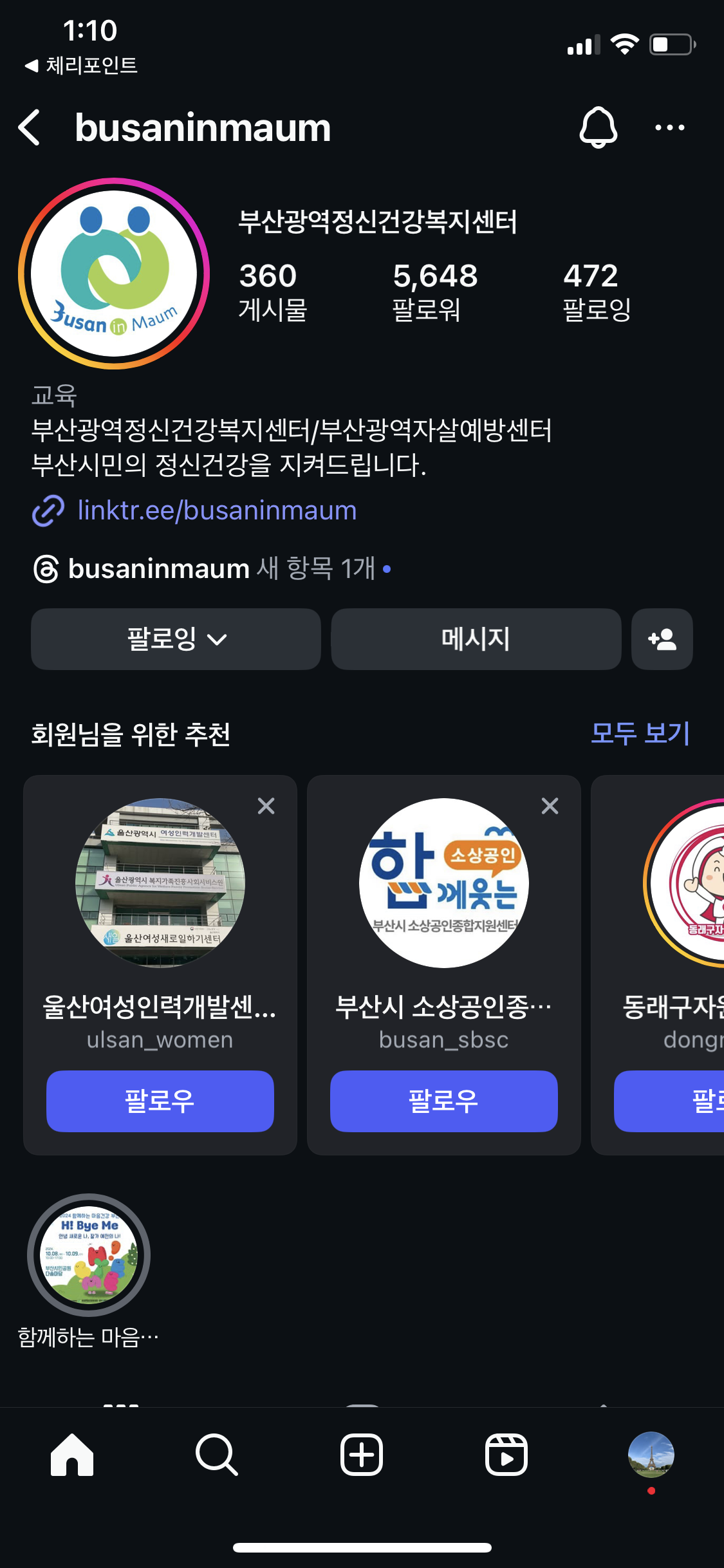
Task: Open the notifications bell for busaninmaum
Action: 598,127
